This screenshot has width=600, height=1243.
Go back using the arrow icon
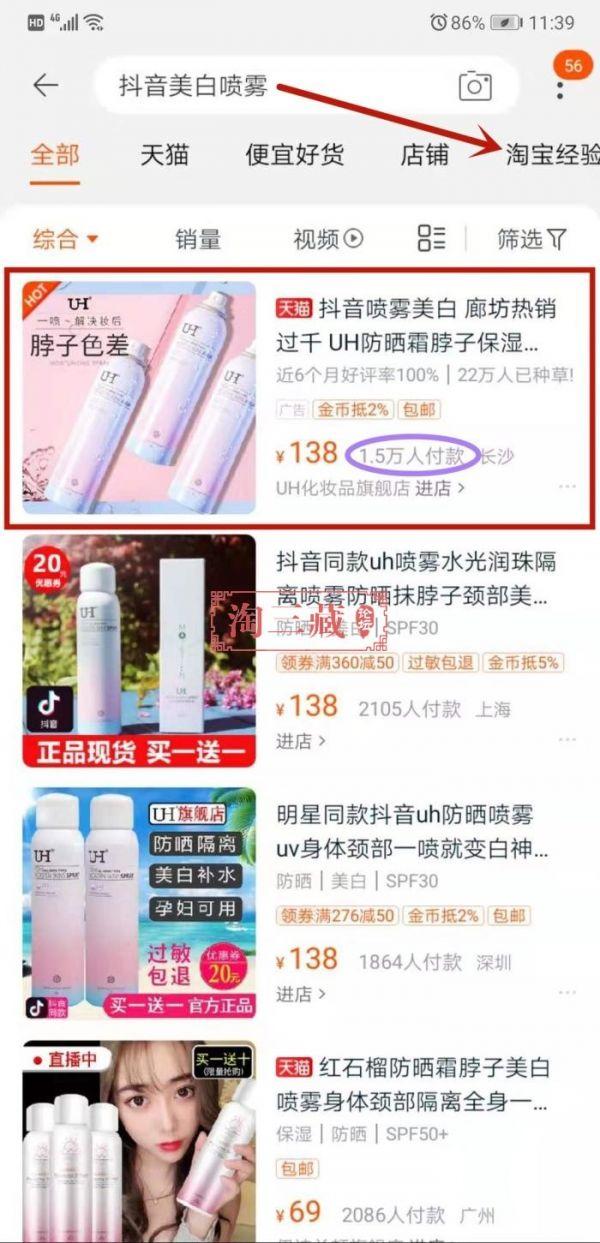[46, 86]
